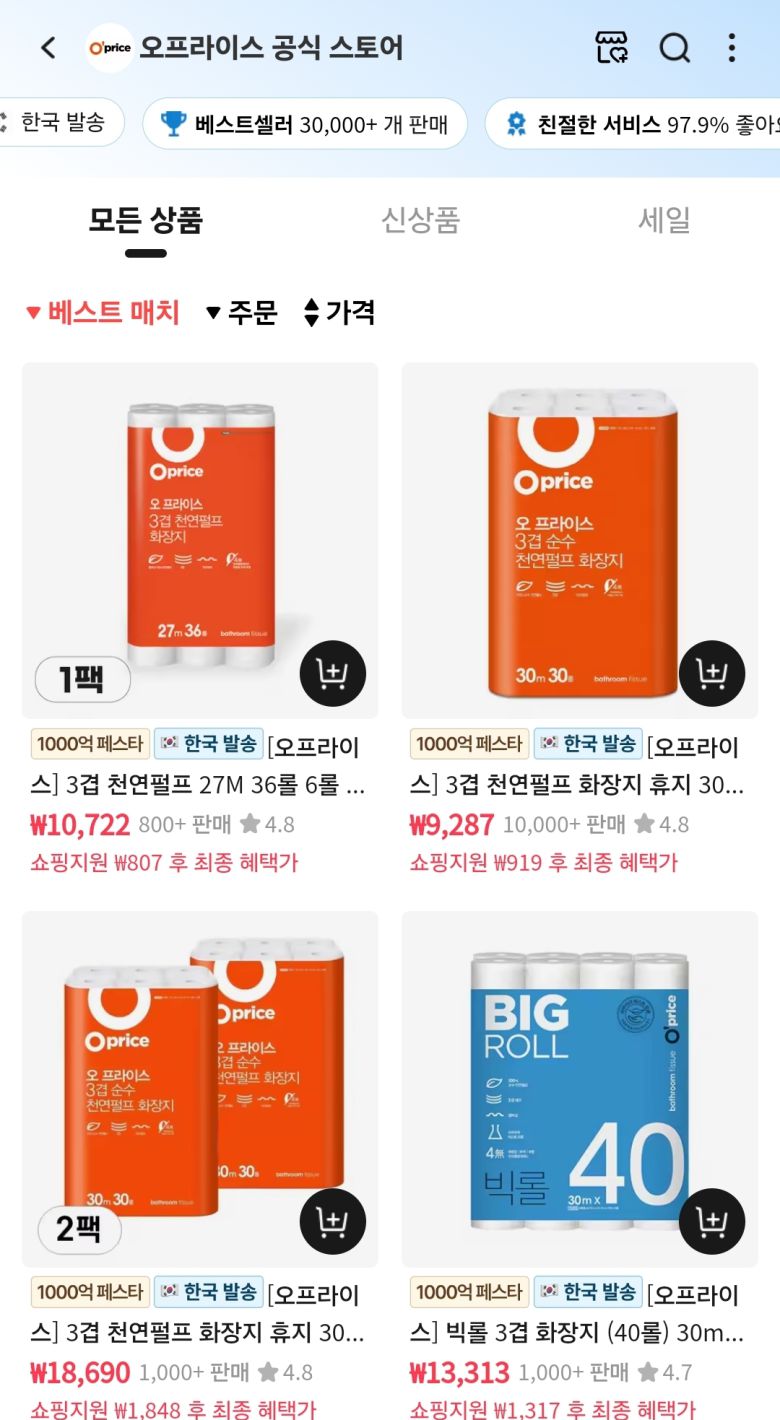Image resolution: width=780 pixels, height=1420 pixels.
Task: Open the 베스트 매치 sort dropdown
Action: tap(105, 313)
